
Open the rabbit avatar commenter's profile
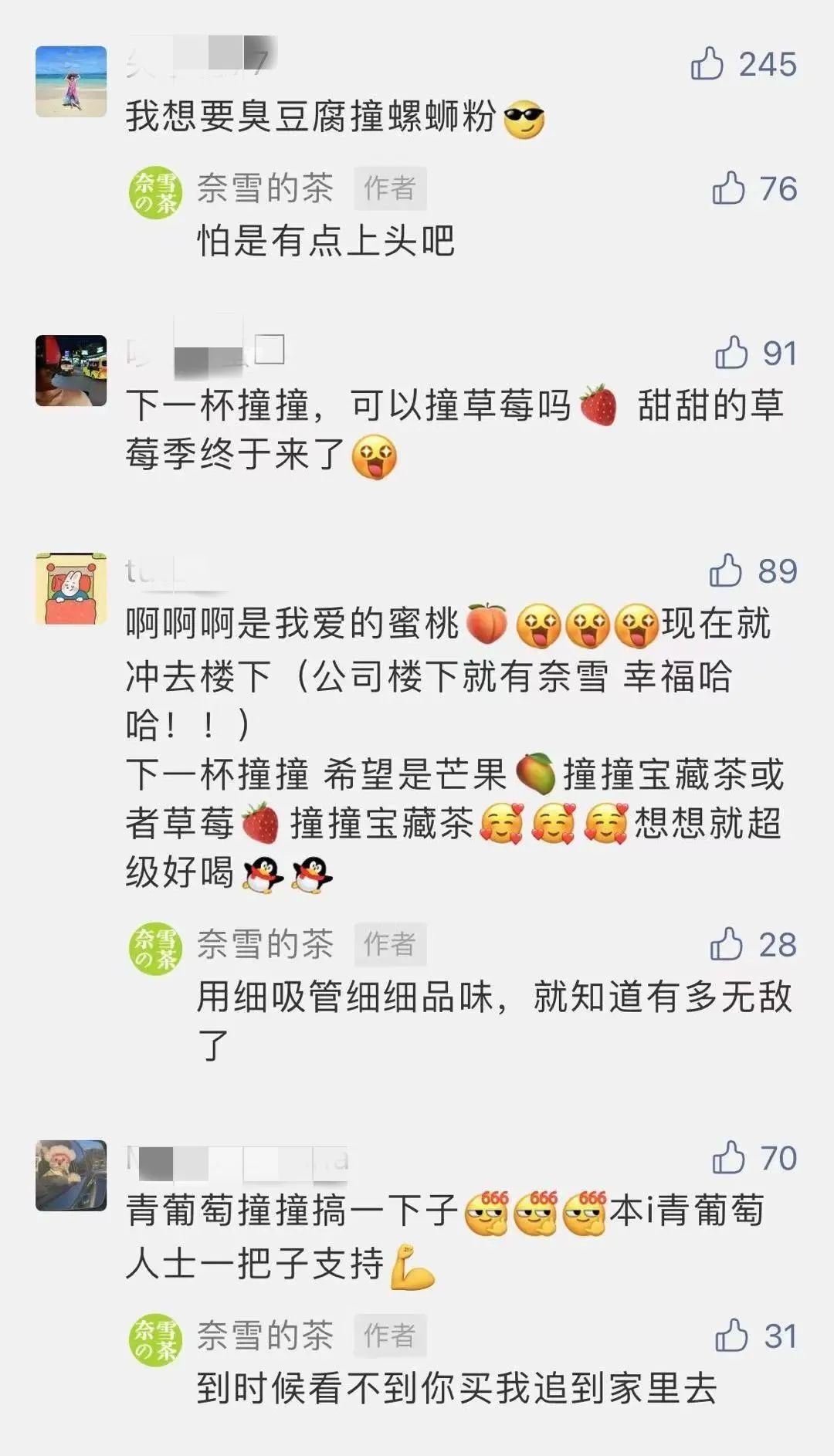click(x=71, y=588)
